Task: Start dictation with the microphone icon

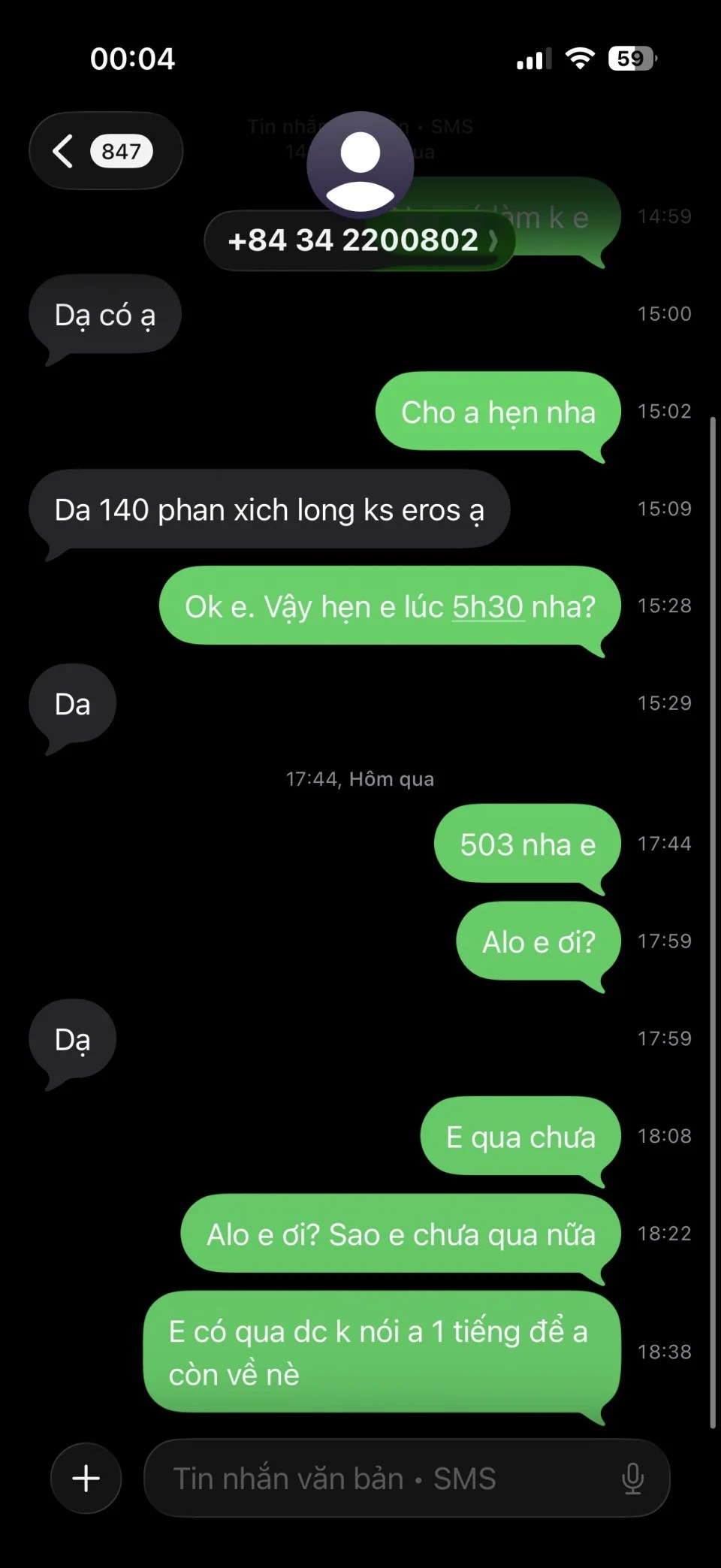Action: click(x=632, y=1478)
